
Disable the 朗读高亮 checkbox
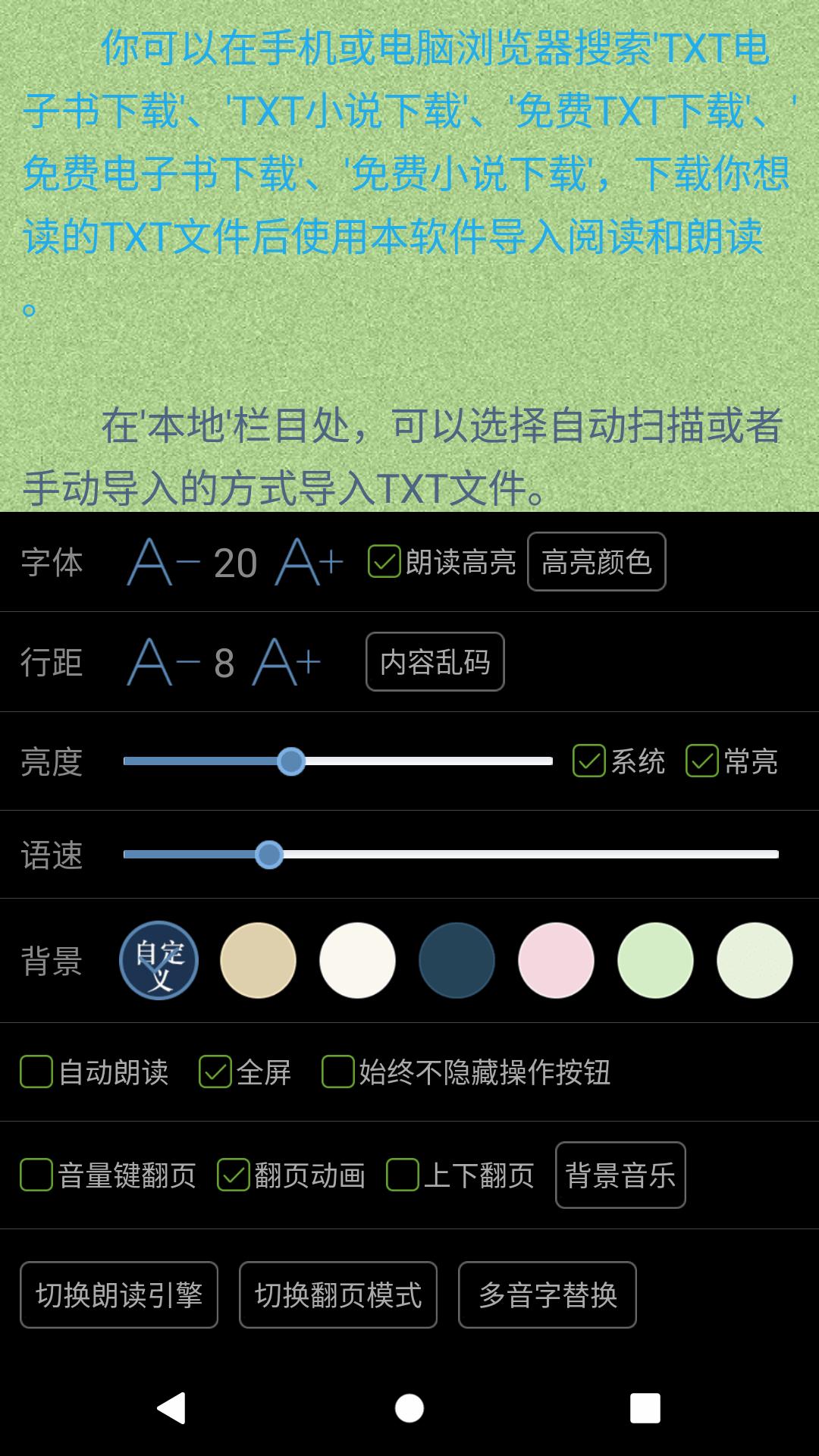click(x=384, y=561)
